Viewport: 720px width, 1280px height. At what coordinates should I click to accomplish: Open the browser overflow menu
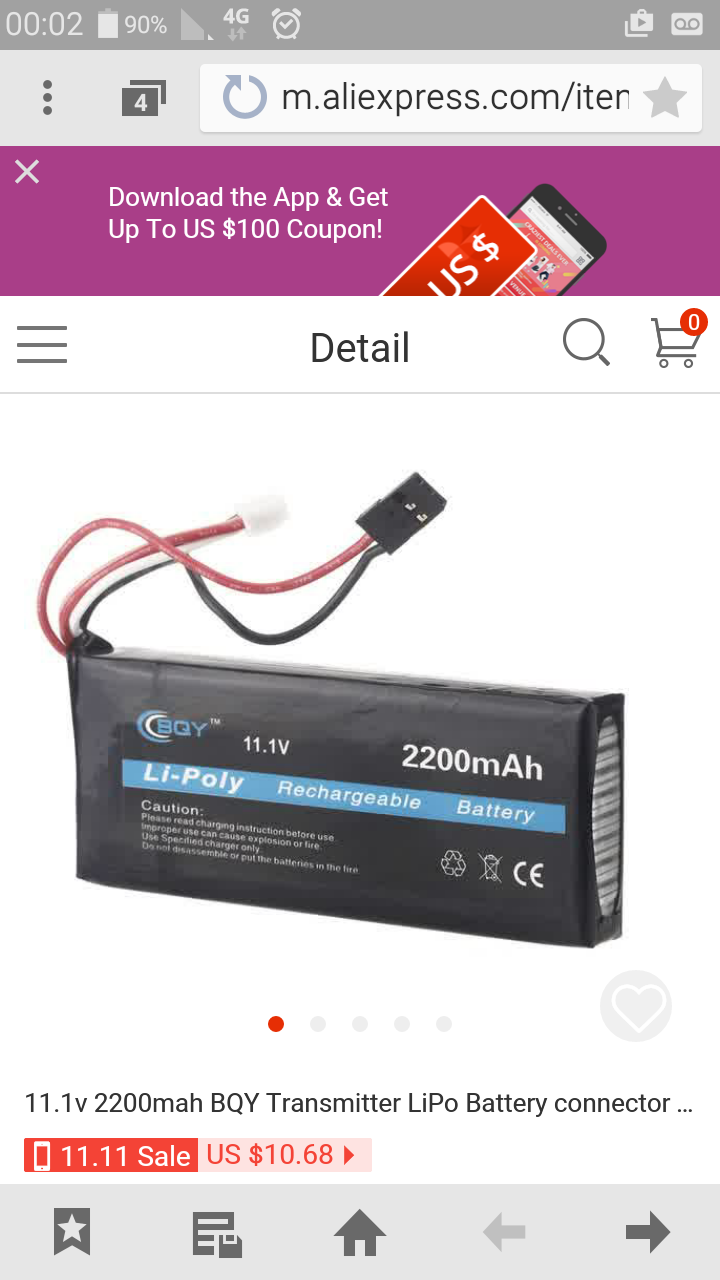(47, 98)
